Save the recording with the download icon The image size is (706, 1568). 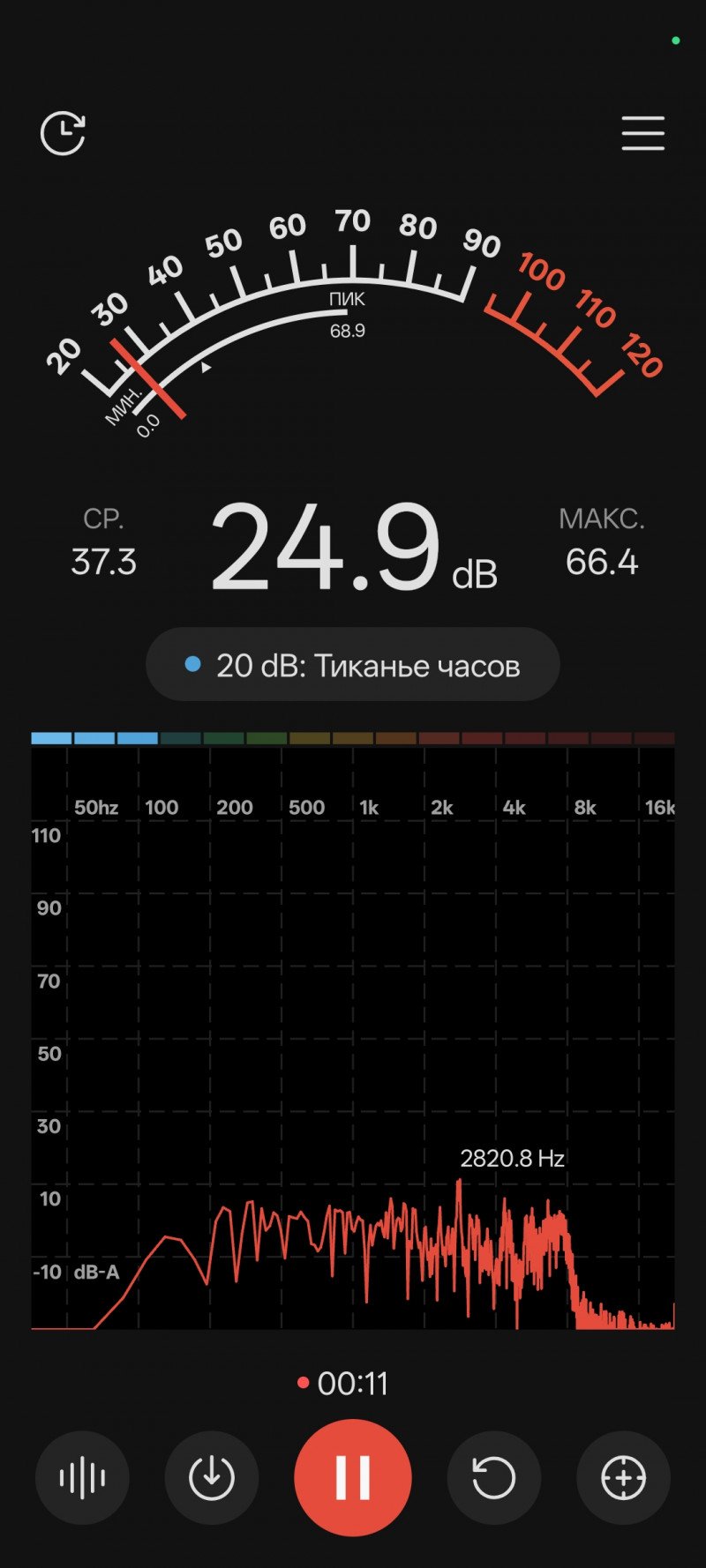pyautogui.click(x=212, y=1477)
